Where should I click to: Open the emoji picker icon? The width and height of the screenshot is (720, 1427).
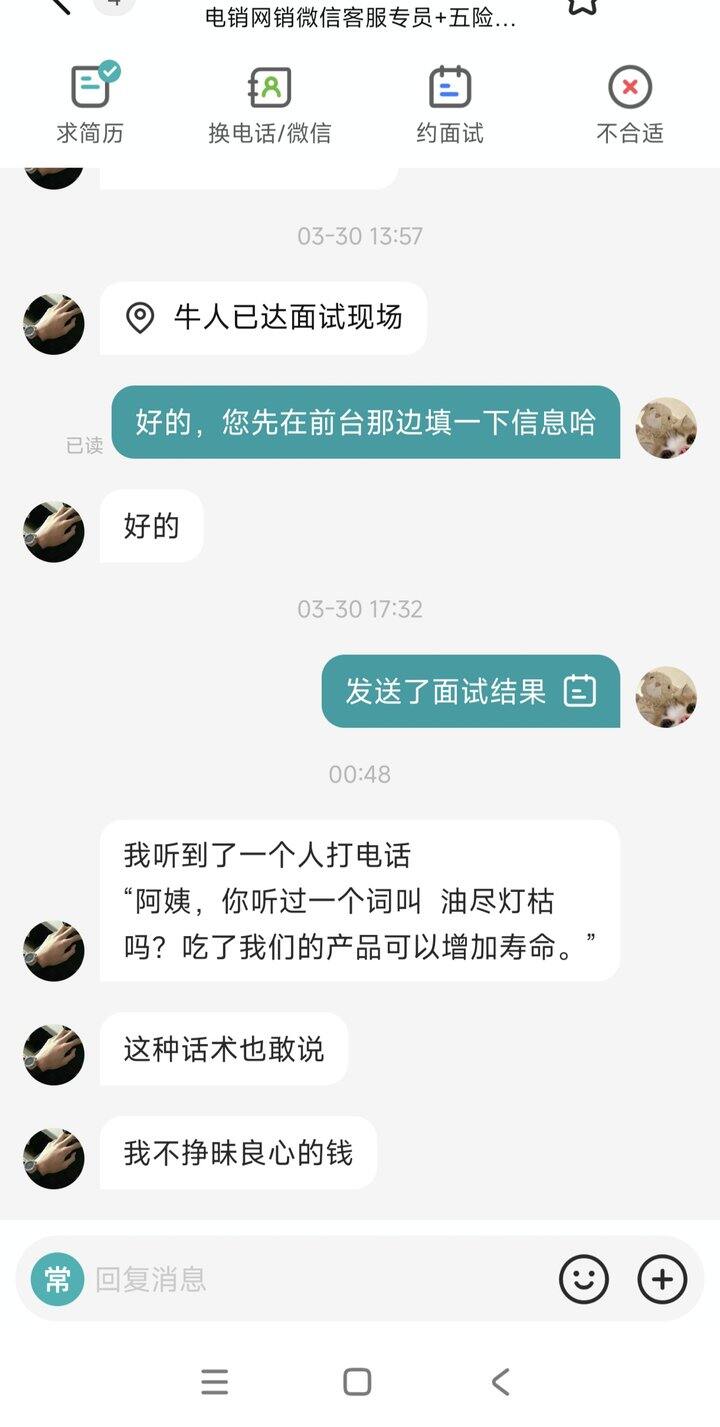click(585, 1278)
